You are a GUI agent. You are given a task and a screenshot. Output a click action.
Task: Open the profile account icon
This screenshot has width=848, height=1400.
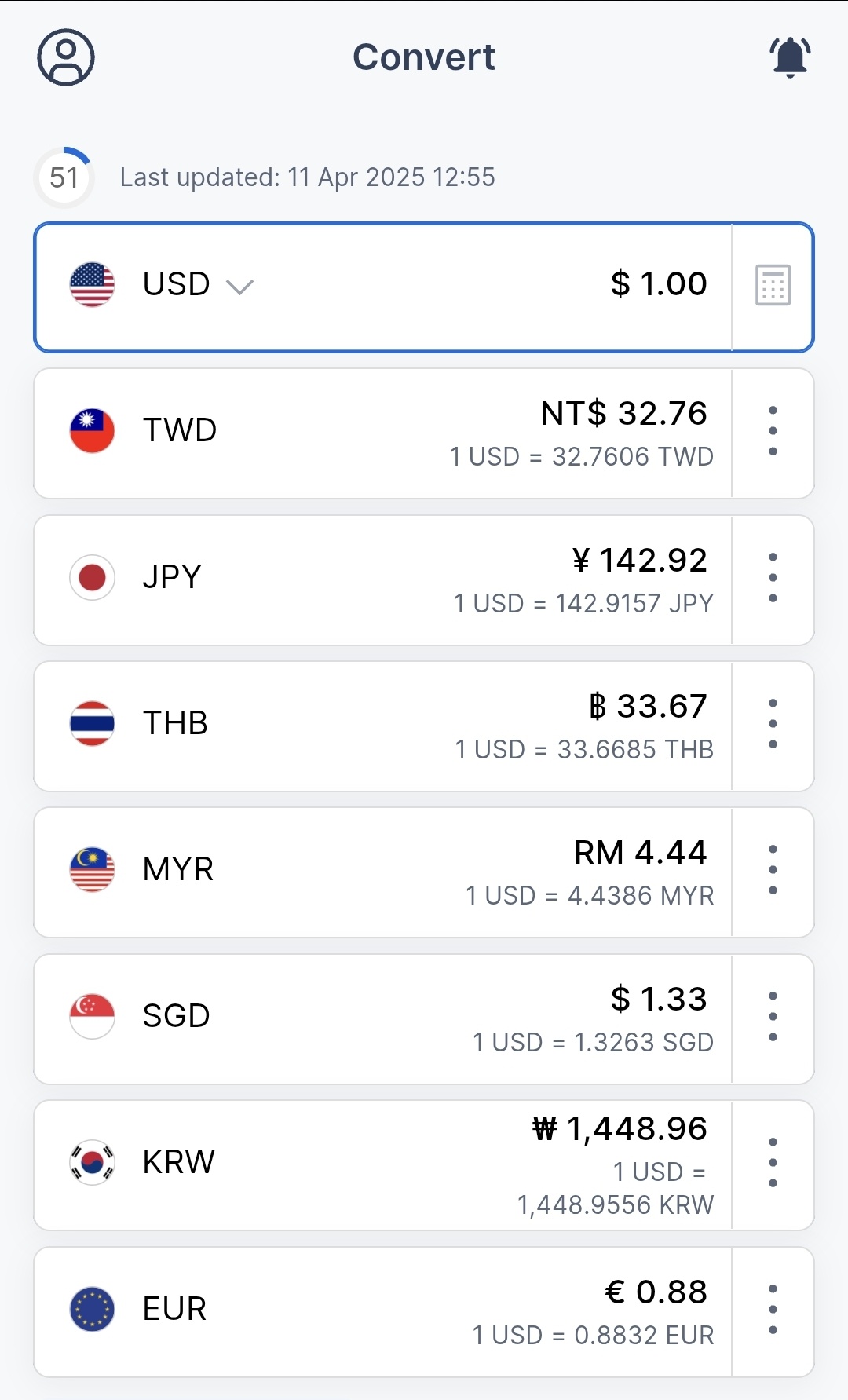tap(66, 57)
